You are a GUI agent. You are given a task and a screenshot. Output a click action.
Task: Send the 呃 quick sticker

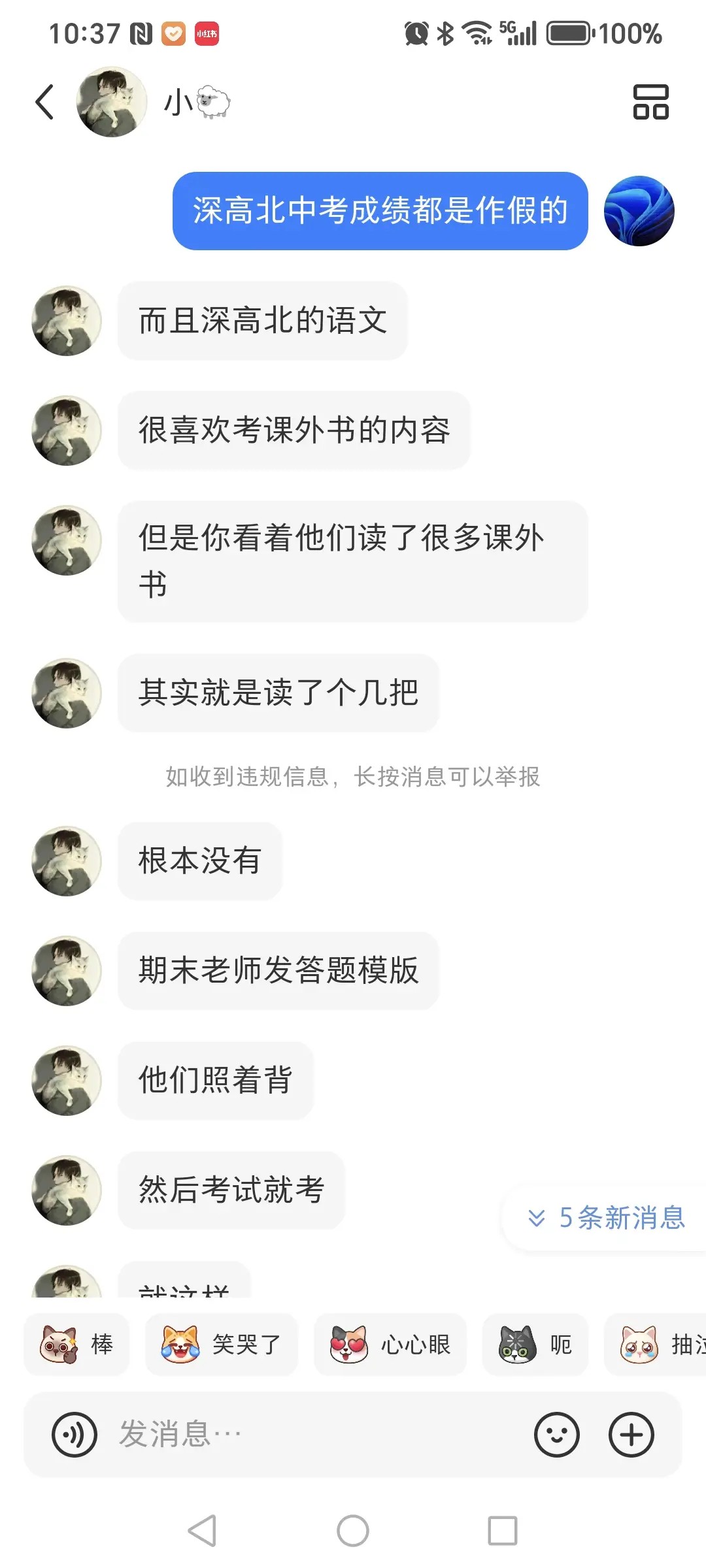[x=535, y=1345]
